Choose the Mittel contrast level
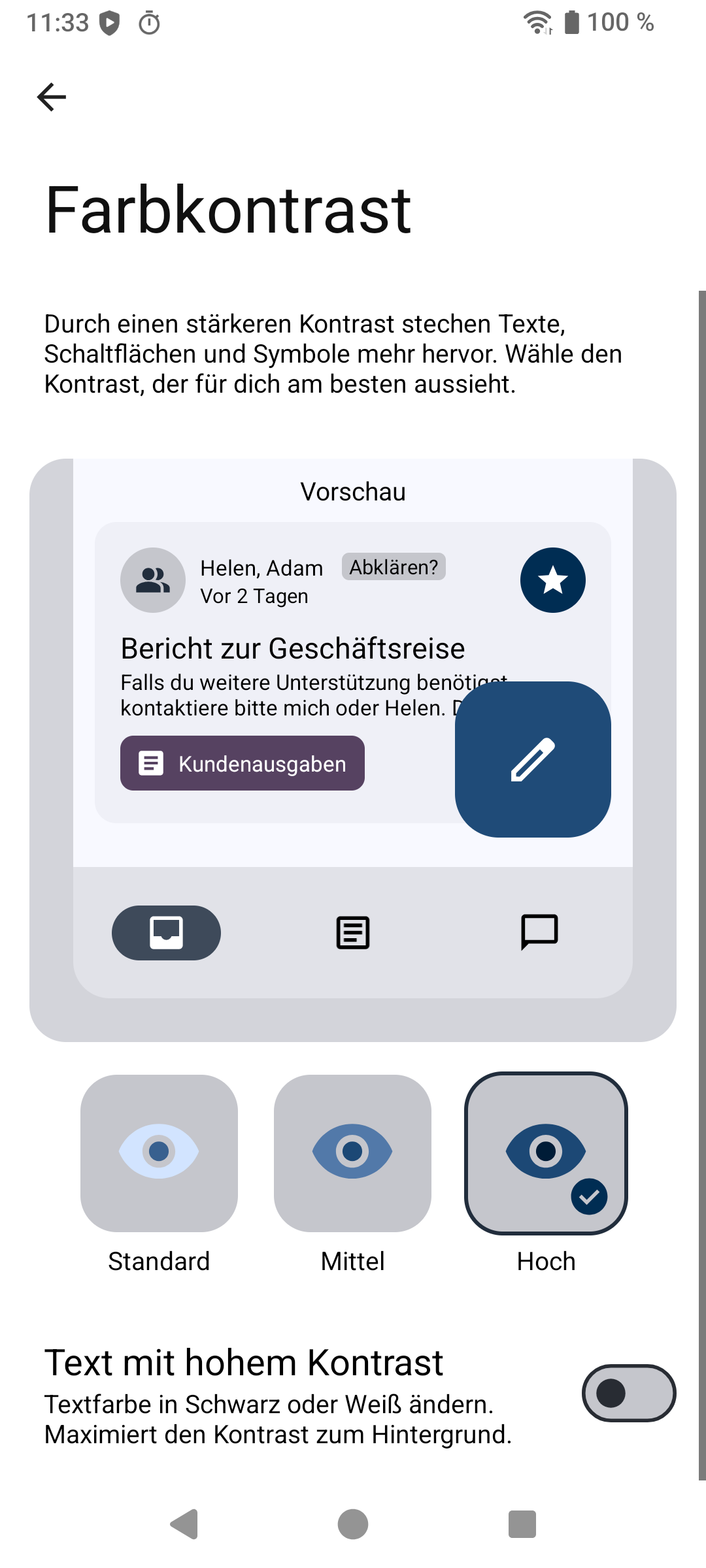The height and width of the screenshot is (1568, 706). (352, 1153)
